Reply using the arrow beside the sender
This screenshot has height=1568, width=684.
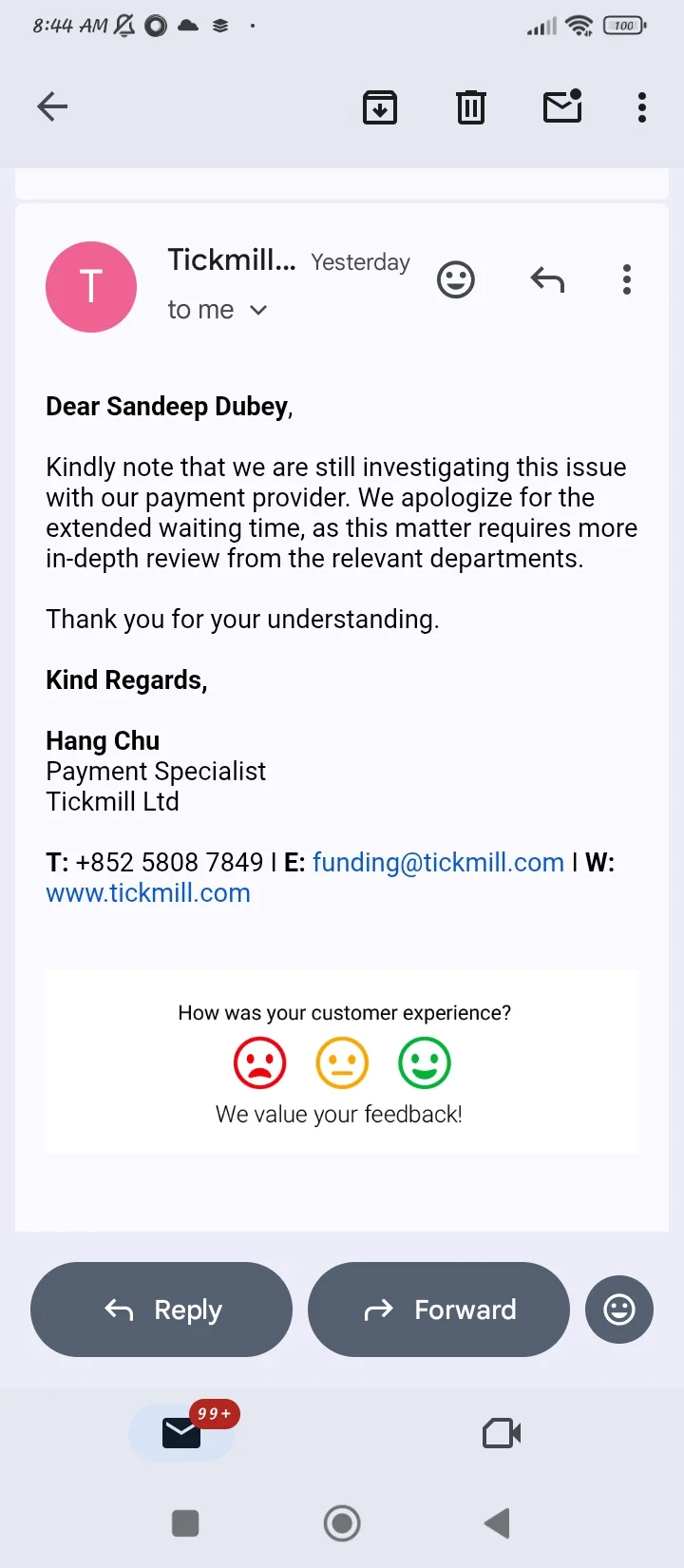point(547,280)
